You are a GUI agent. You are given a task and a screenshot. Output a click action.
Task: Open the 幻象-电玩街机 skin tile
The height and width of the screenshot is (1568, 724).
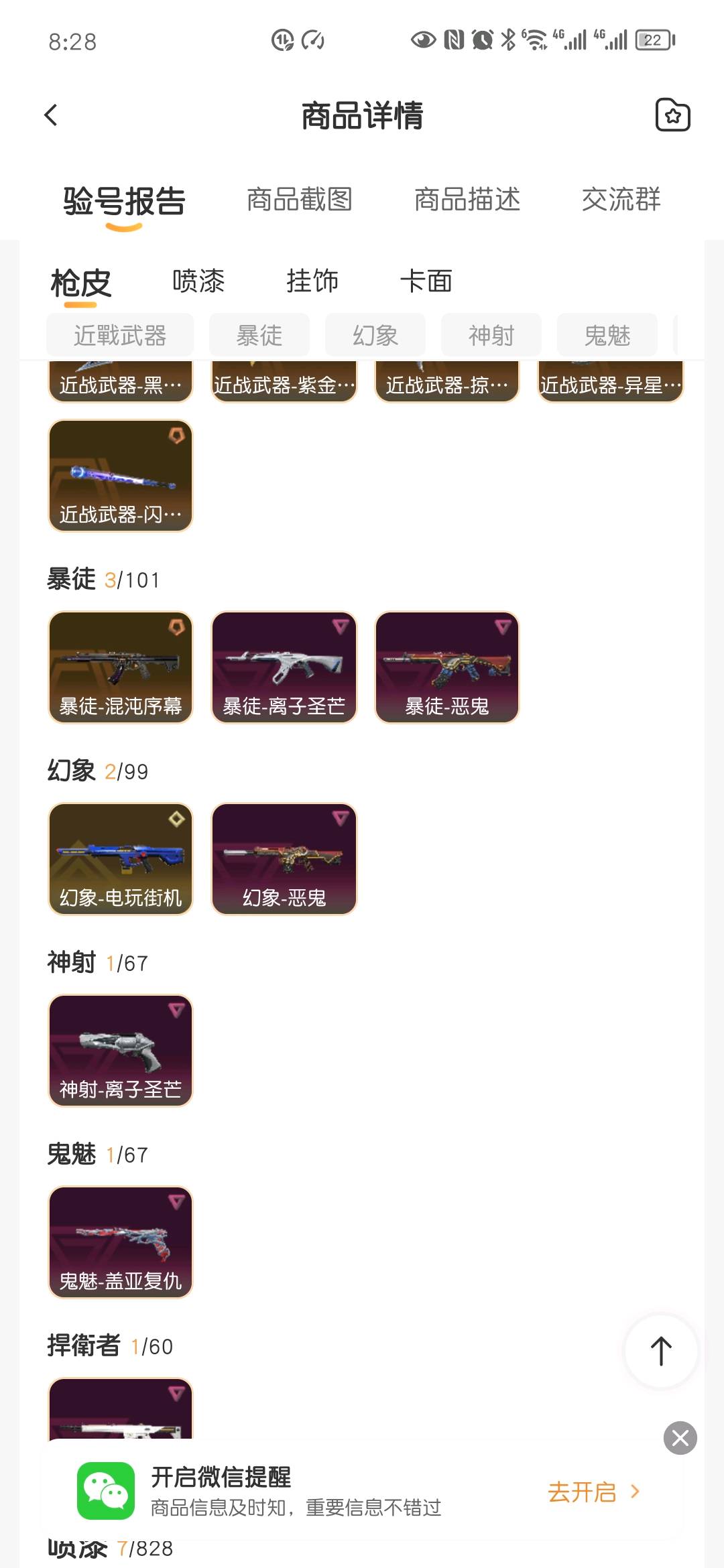coord(121,859)
